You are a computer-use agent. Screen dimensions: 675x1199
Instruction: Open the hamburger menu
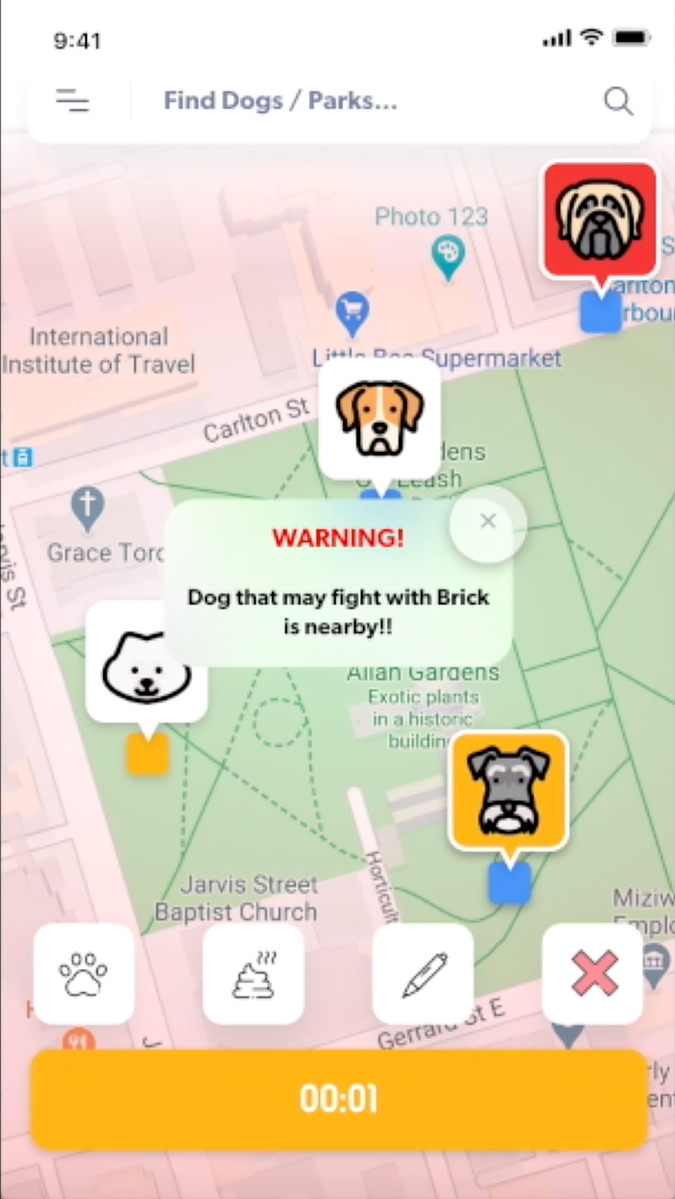tap(72, 101)
